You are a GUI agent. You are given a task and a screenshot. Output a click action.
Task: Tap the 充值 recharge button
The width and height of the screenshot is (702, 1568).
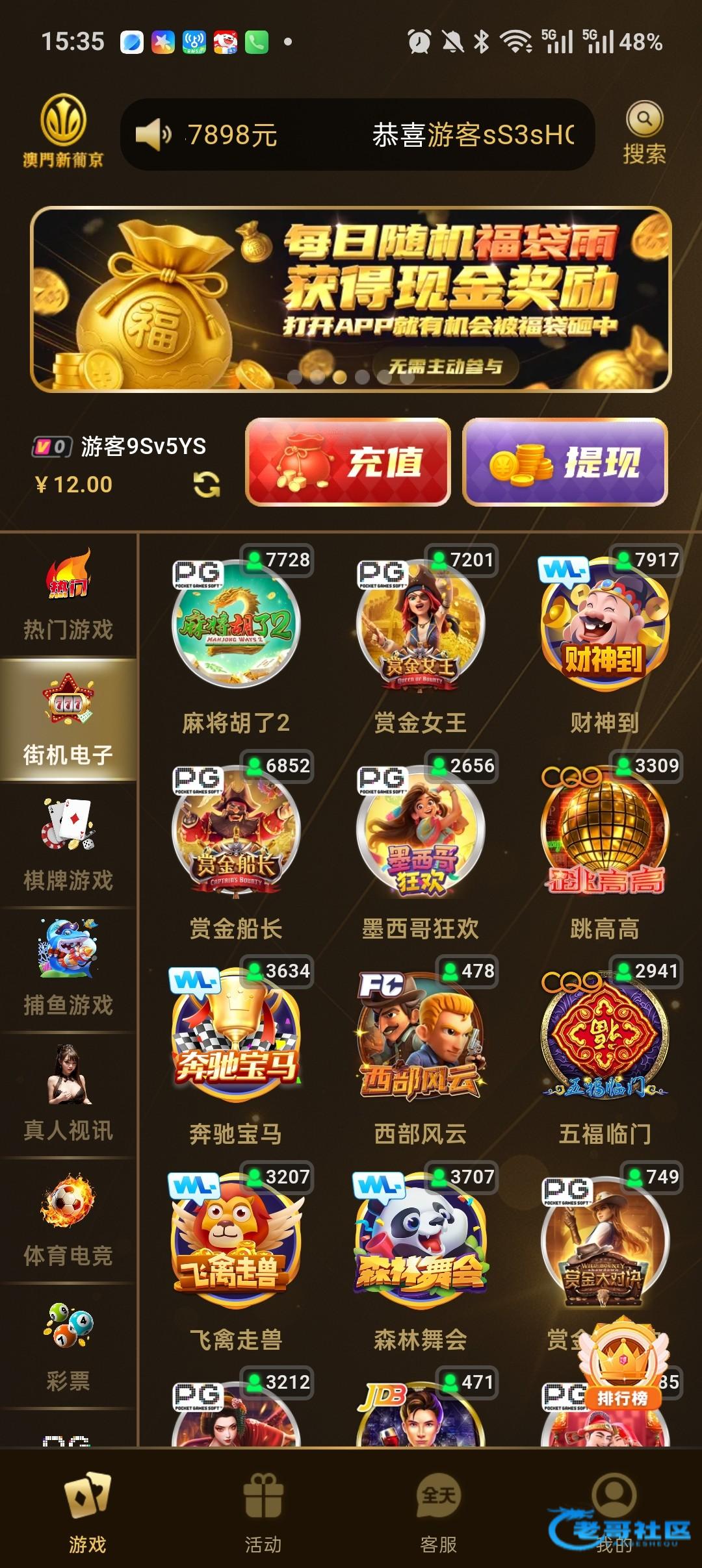(x=348, y=462)
